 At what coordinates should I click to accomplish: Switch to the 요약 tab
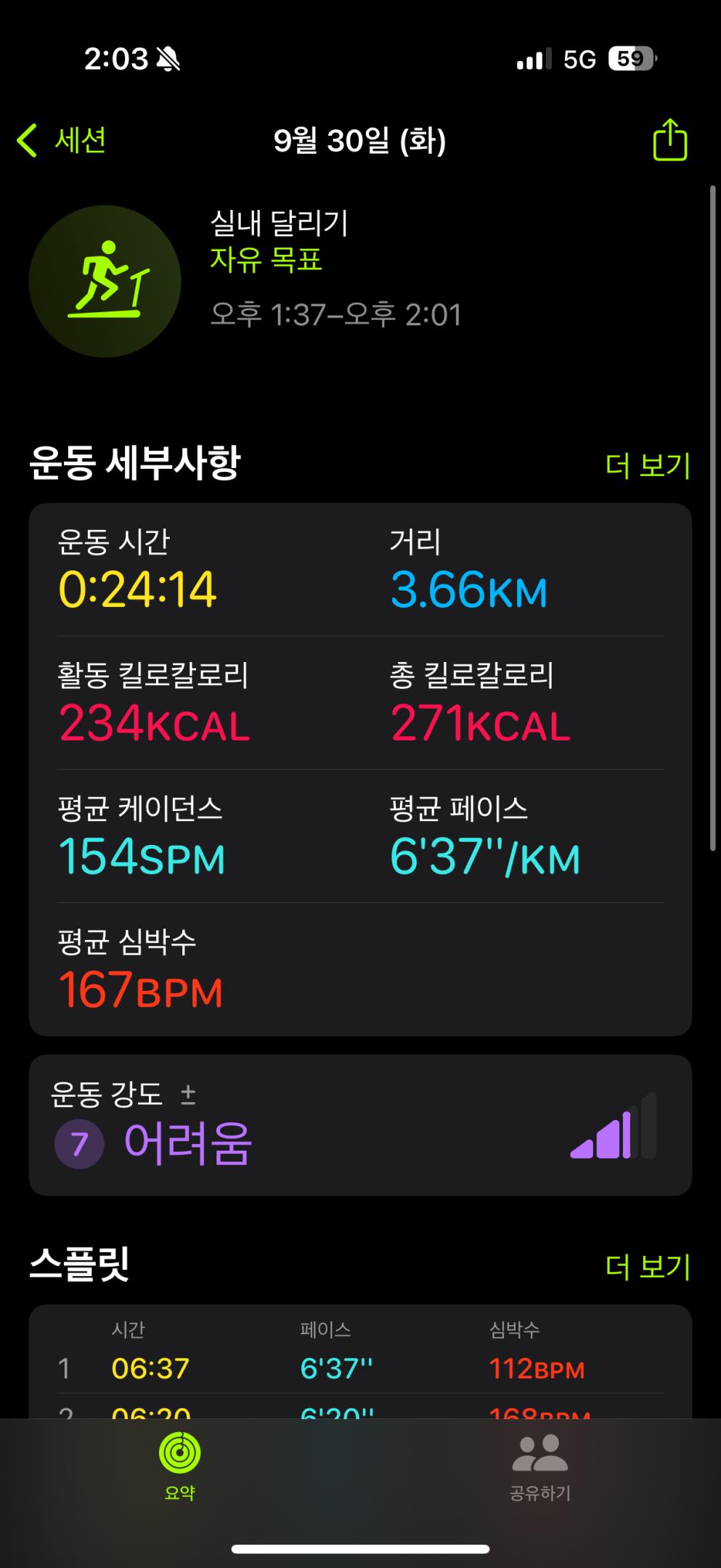(179, 1467)
